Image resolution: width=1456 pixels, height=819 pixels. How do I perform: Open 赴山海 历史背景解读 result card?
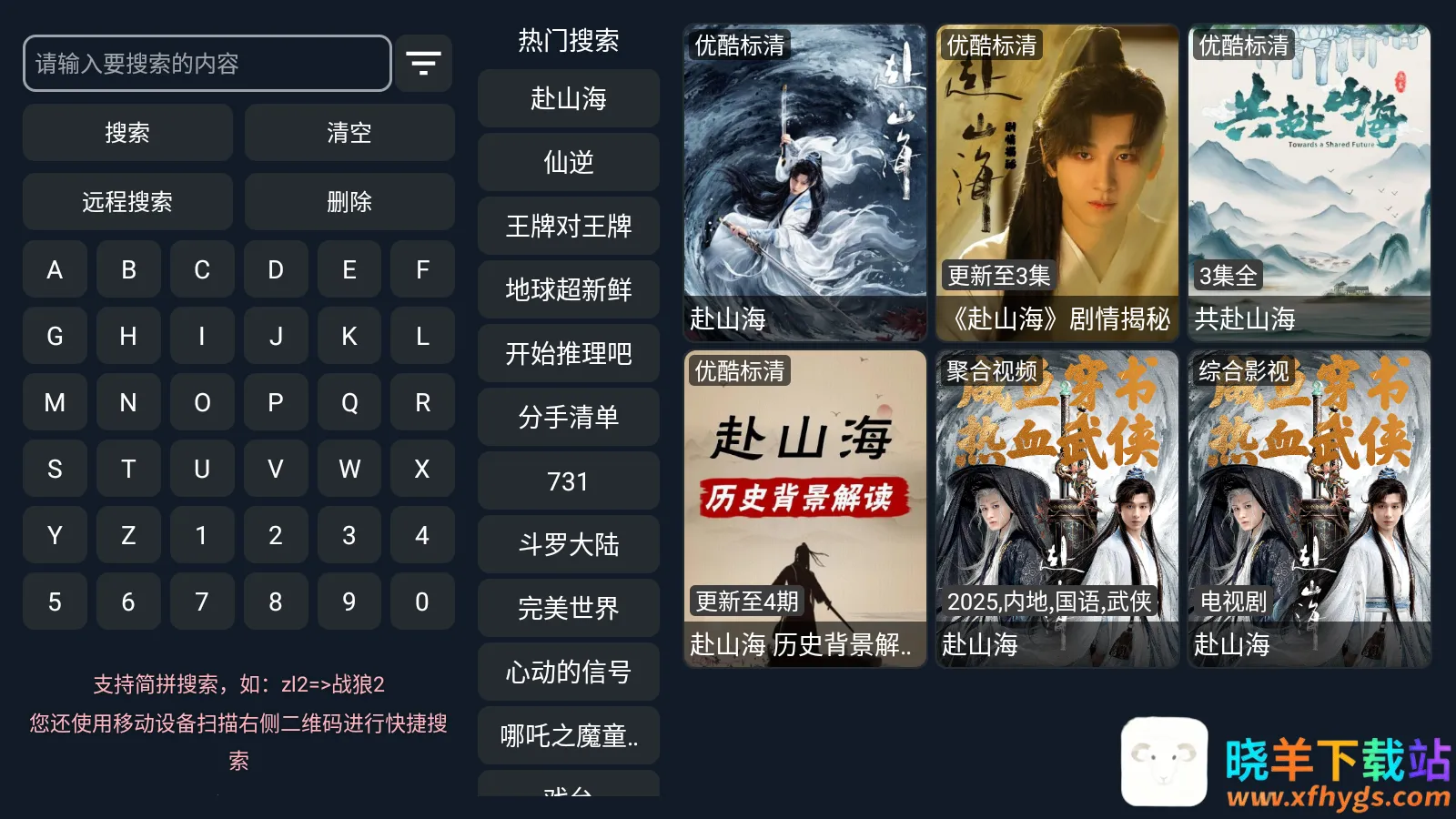(804, 508)
